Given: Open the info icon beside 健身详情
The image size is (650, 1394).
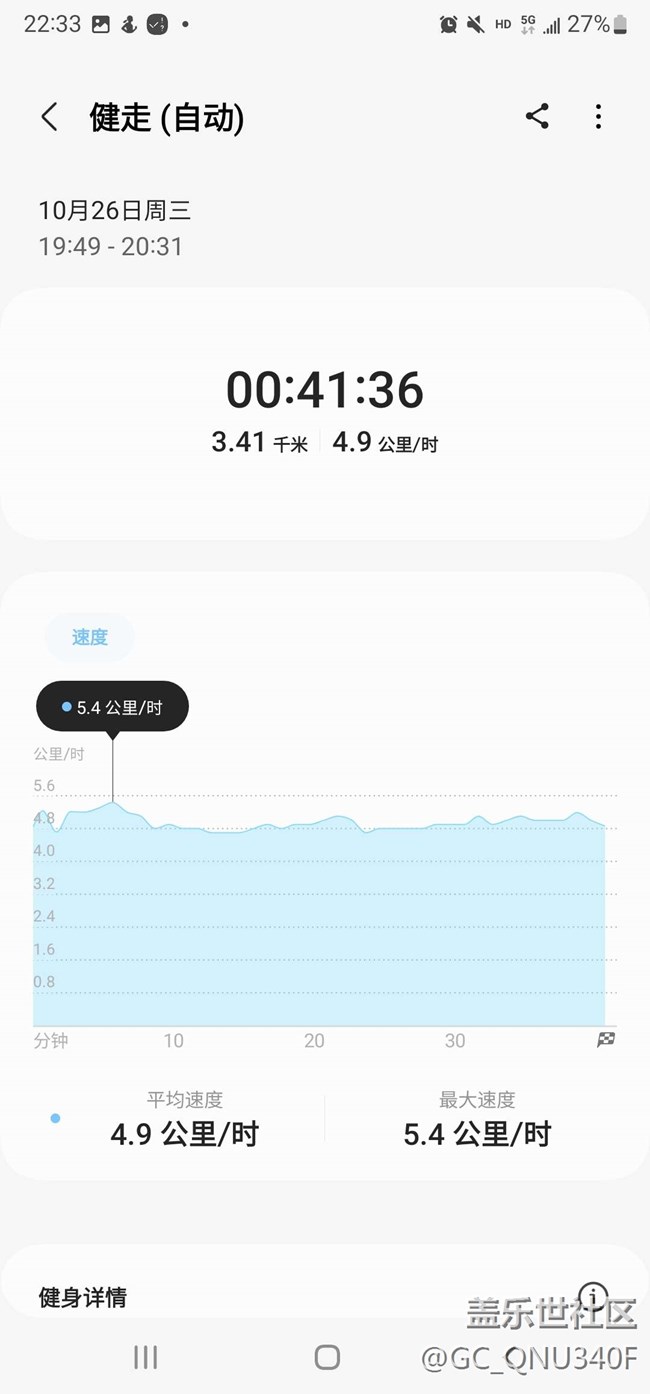Looking at the screenshot, I should point(593,1297).
